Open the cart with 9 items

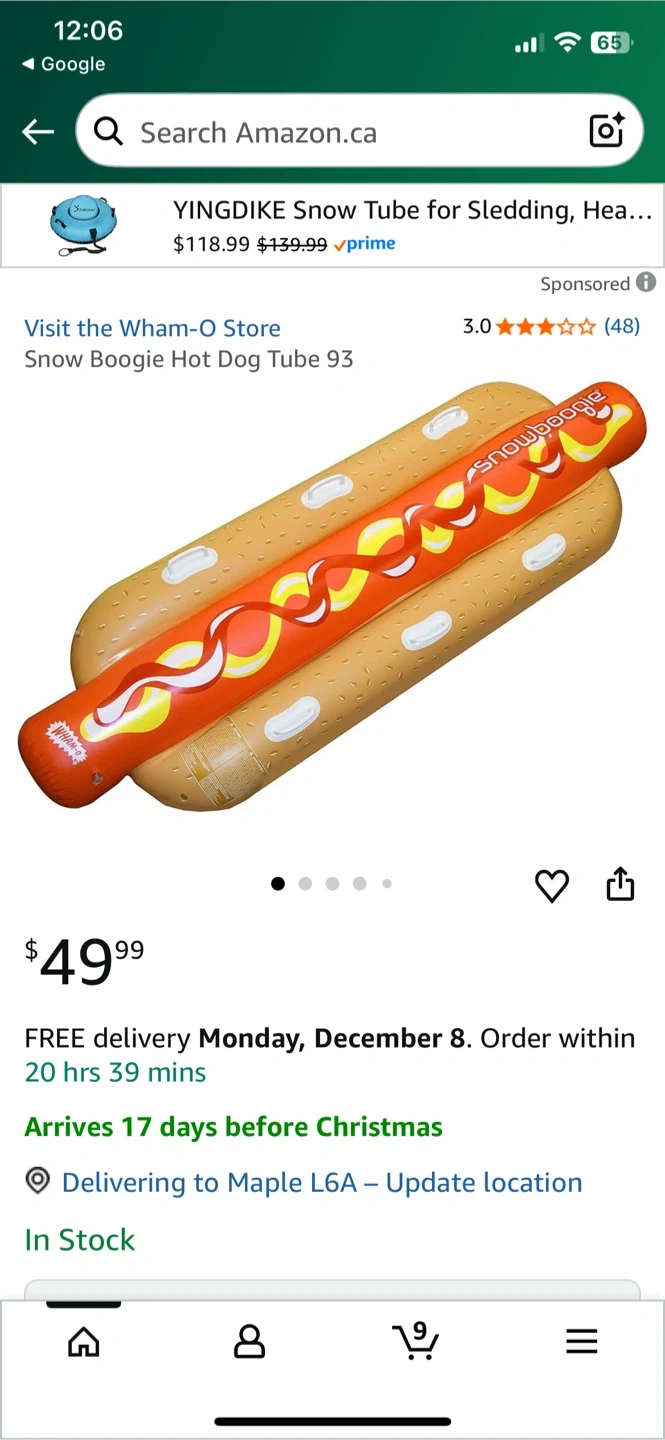[415, 1340]
